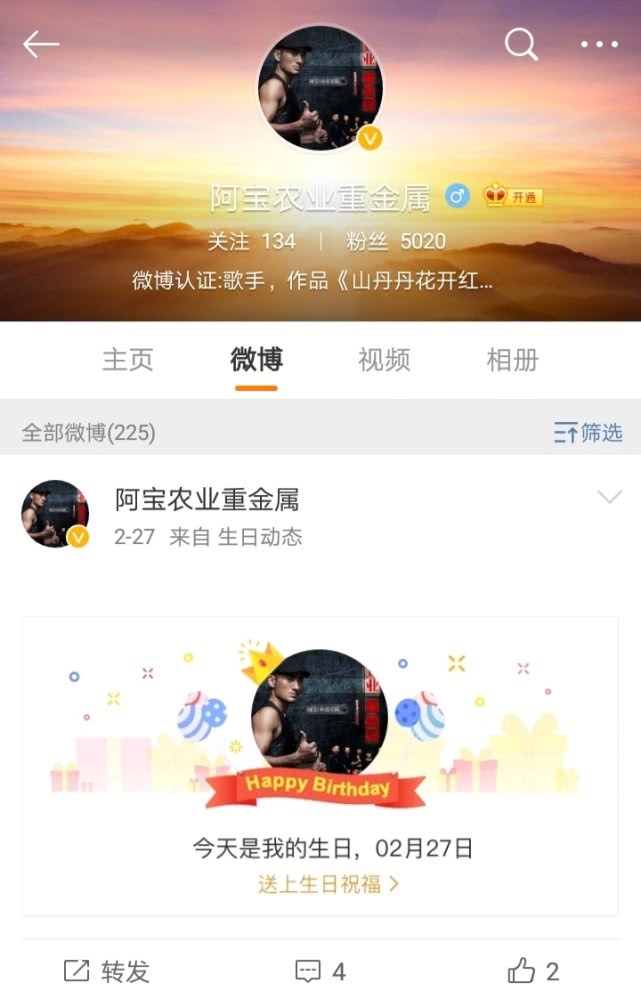
Task: Expand the 微博认证 verification description
Action: [313, 281]
